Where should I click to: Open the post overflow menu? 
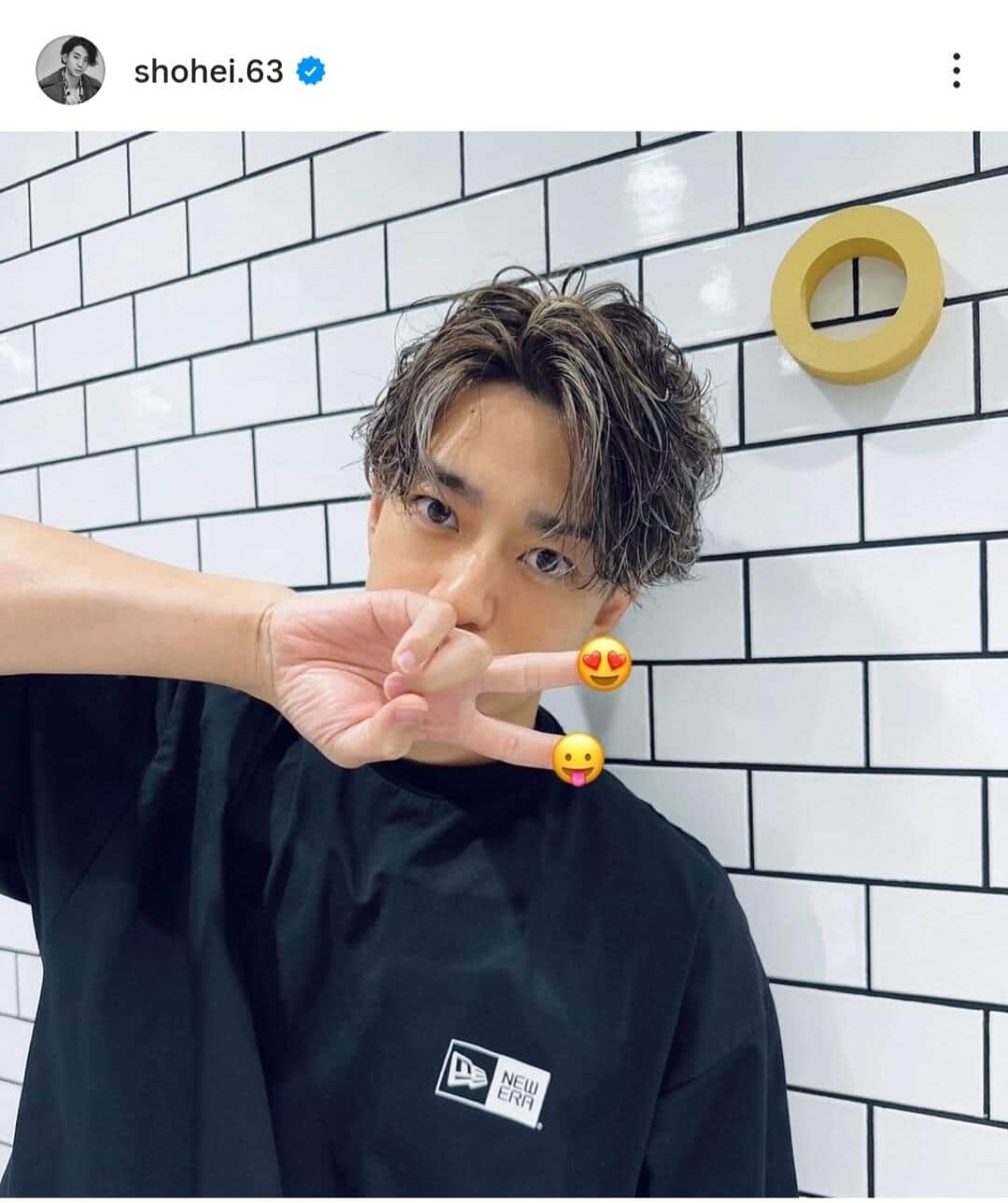tap(956, 71)
